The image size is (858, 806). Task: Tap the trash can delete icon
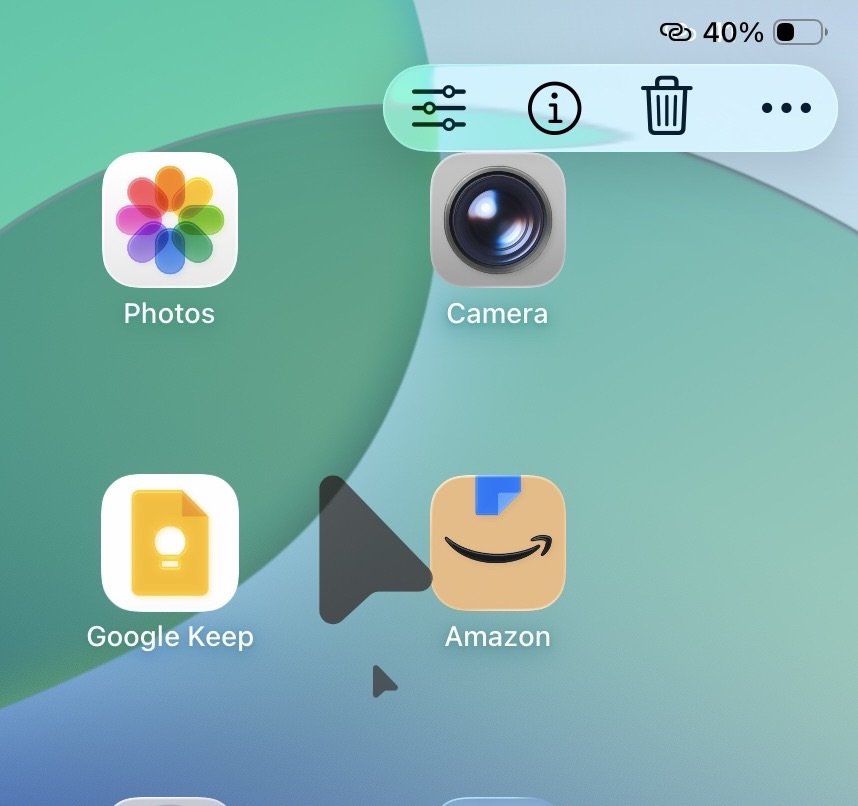[x=666, y=107]
